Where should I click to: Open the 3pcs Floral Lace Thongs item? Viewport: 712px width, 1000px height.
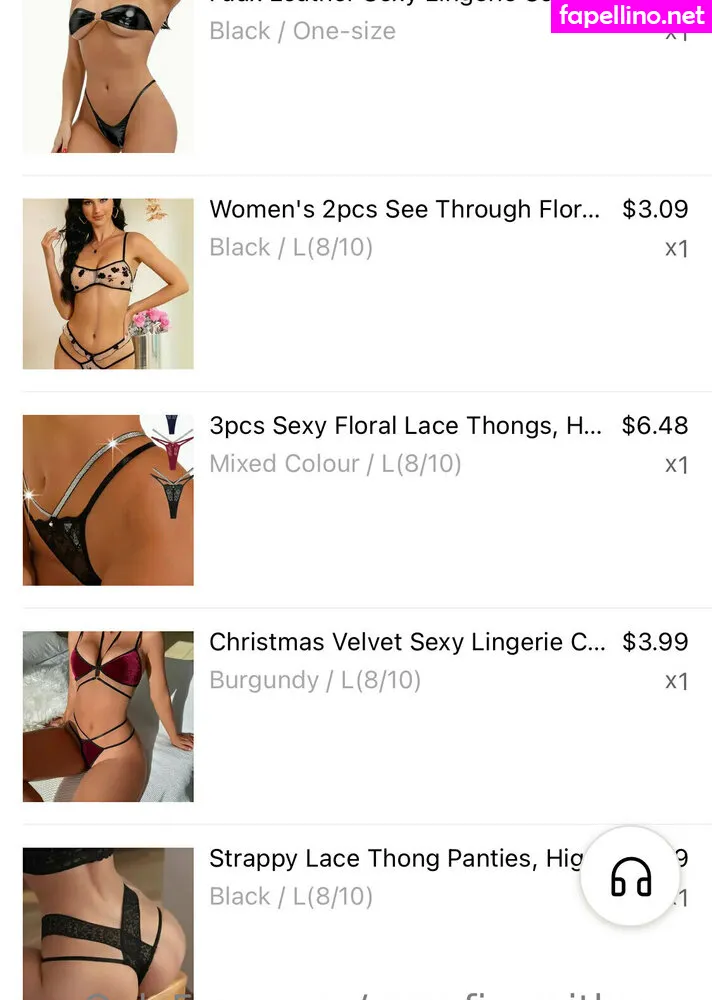pos(404,426)
